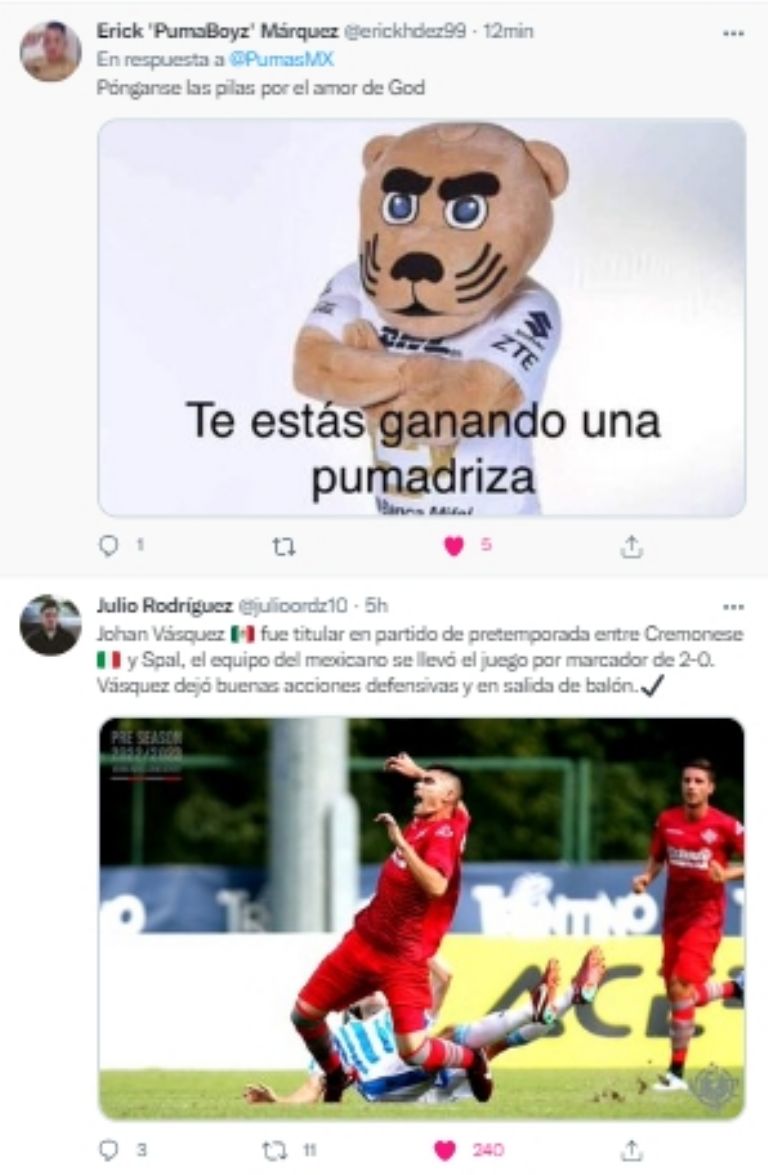Open Julio Rodríguez's profile avatar

(49, 625)
